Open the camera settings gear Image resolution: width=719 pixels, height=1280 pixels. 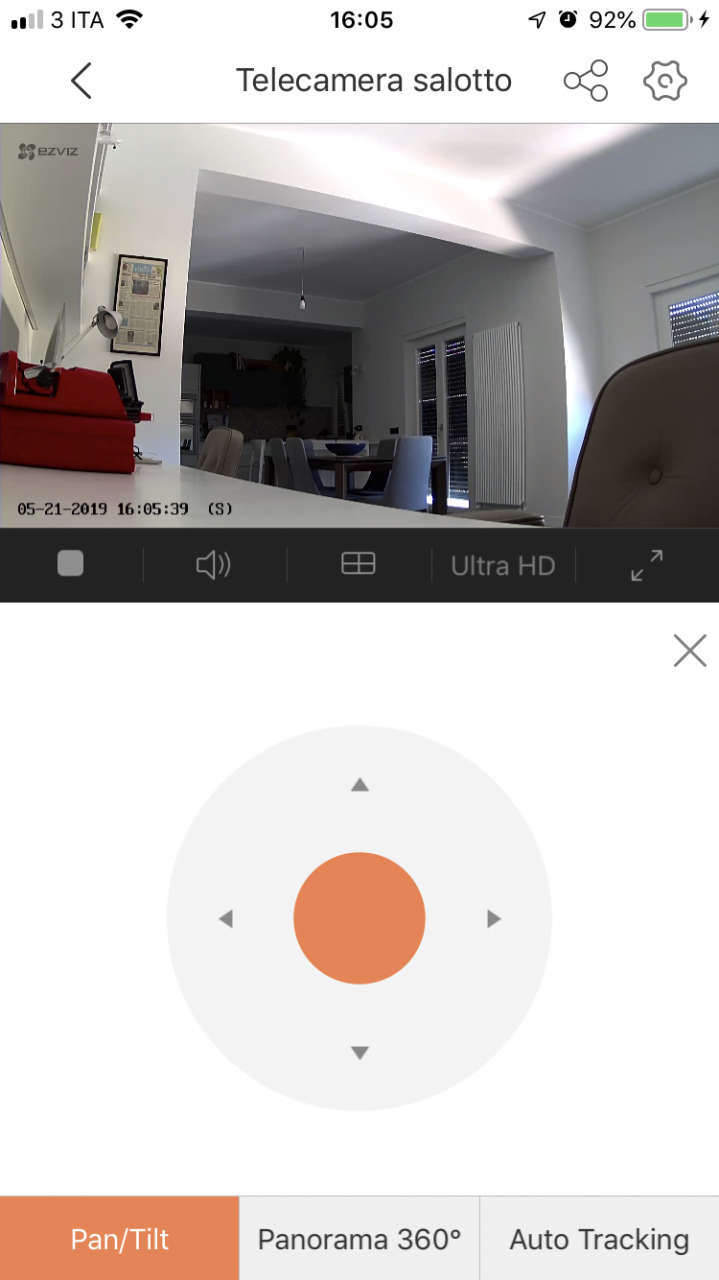pyautogui.click(x=665, y=81)
